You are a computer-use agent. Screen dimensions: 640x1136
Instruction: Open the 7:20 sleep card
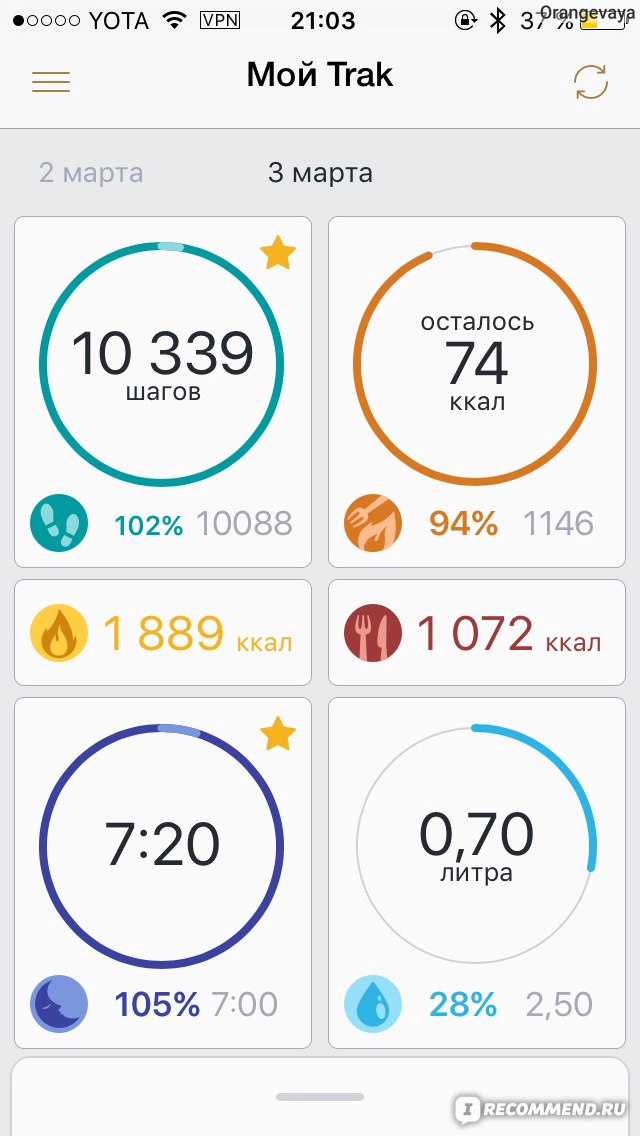click(x=163, y=873)
